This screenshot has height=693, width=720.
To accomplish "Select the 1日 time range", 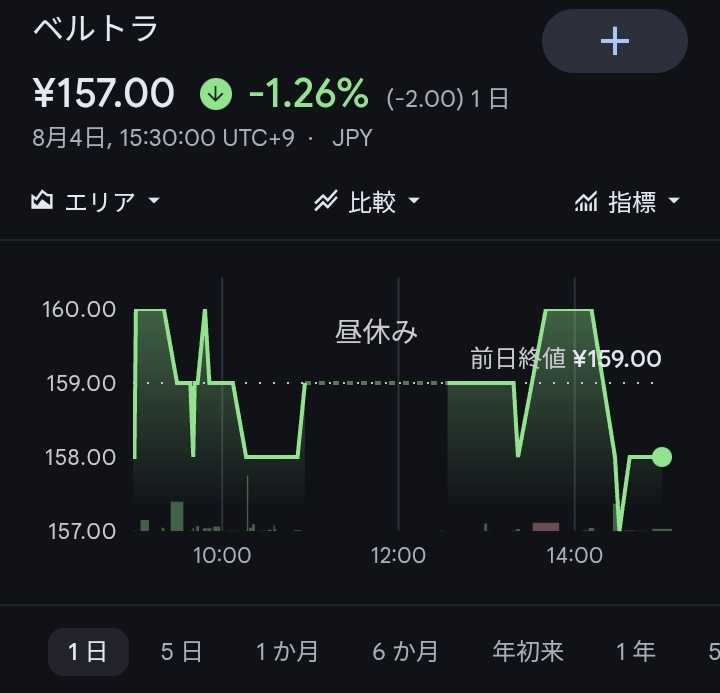I will tap(88, 652).
